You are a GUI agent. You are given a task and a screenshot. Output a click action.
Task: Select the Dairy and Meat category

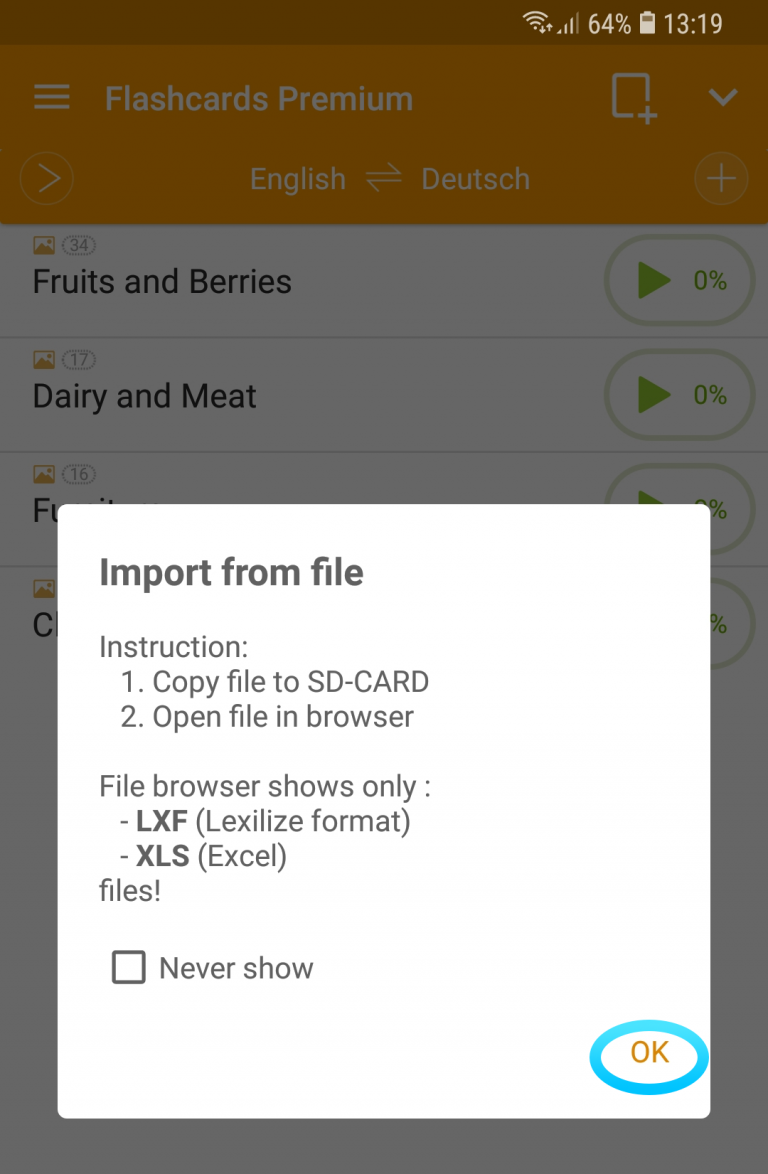(x=144, y=395)
